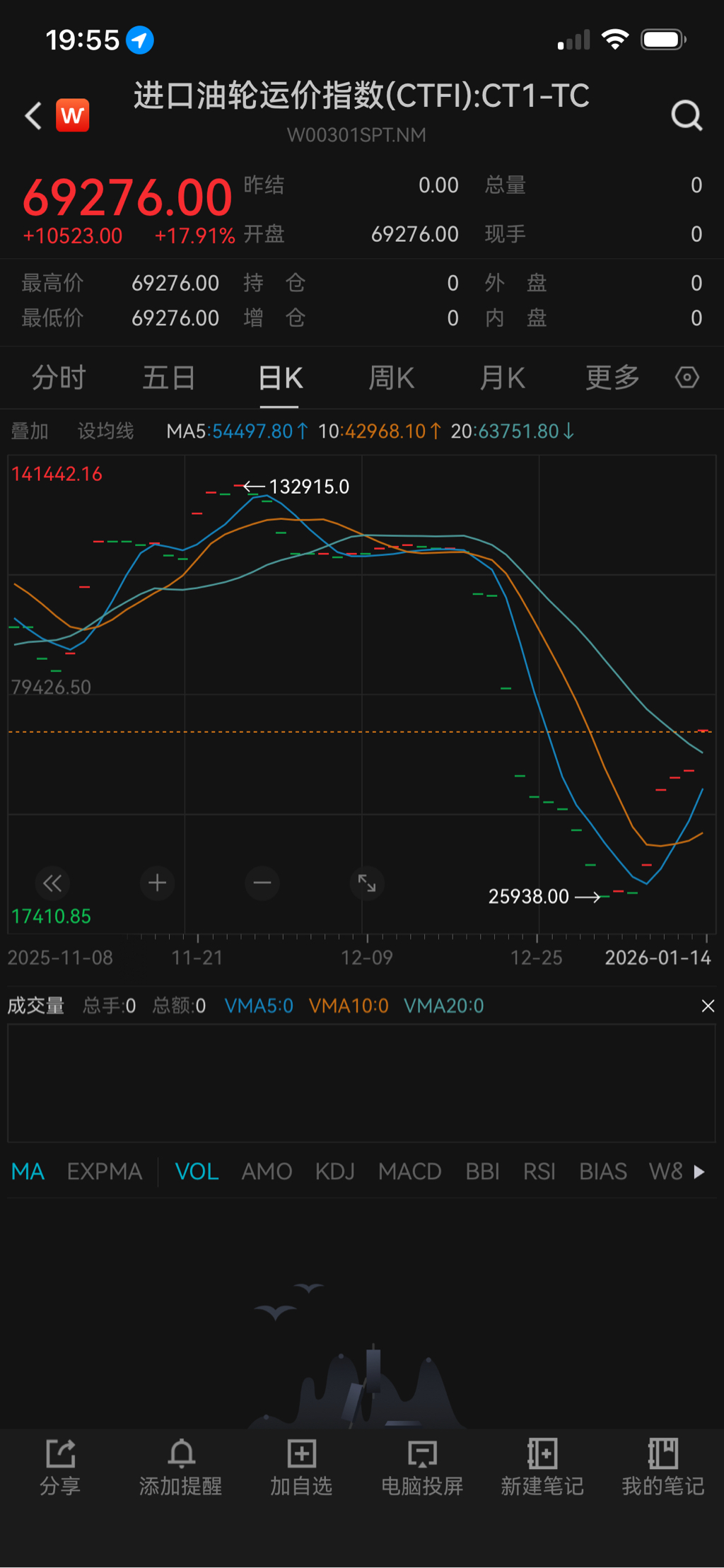Close the 成交量 volume panel
This screenshot has height=1568, width=724.
(708, 1006)
